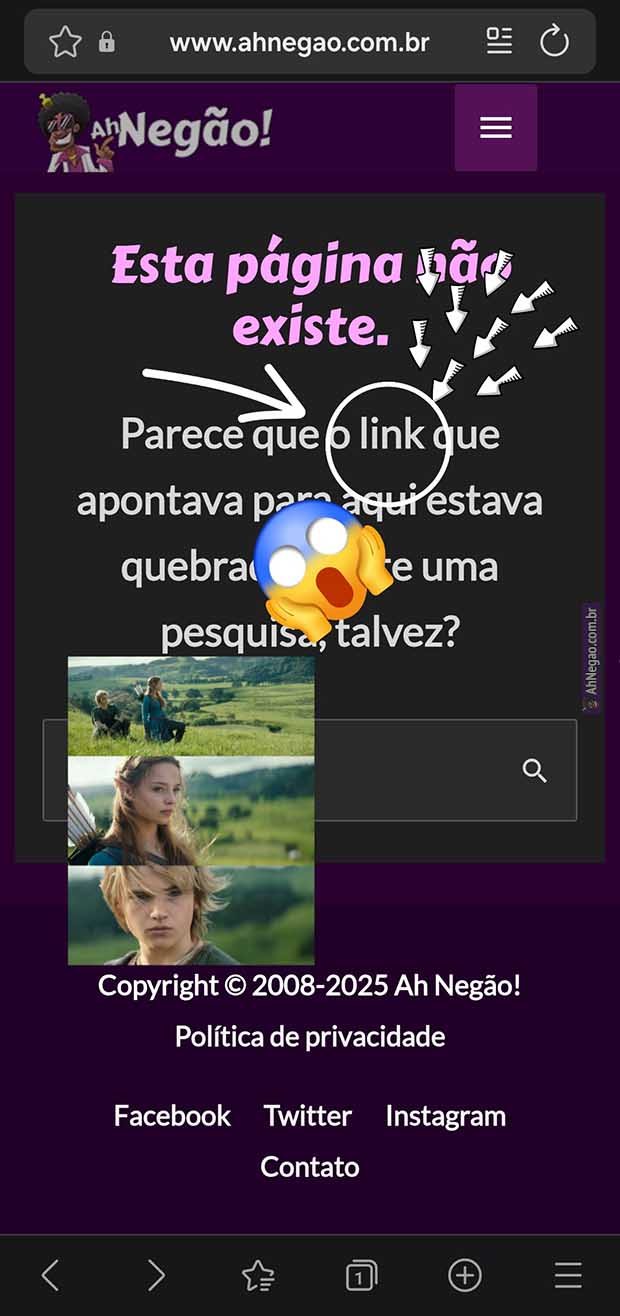
Task: Go to Ah Negão home via logo
Action: [x=155, y=132]
